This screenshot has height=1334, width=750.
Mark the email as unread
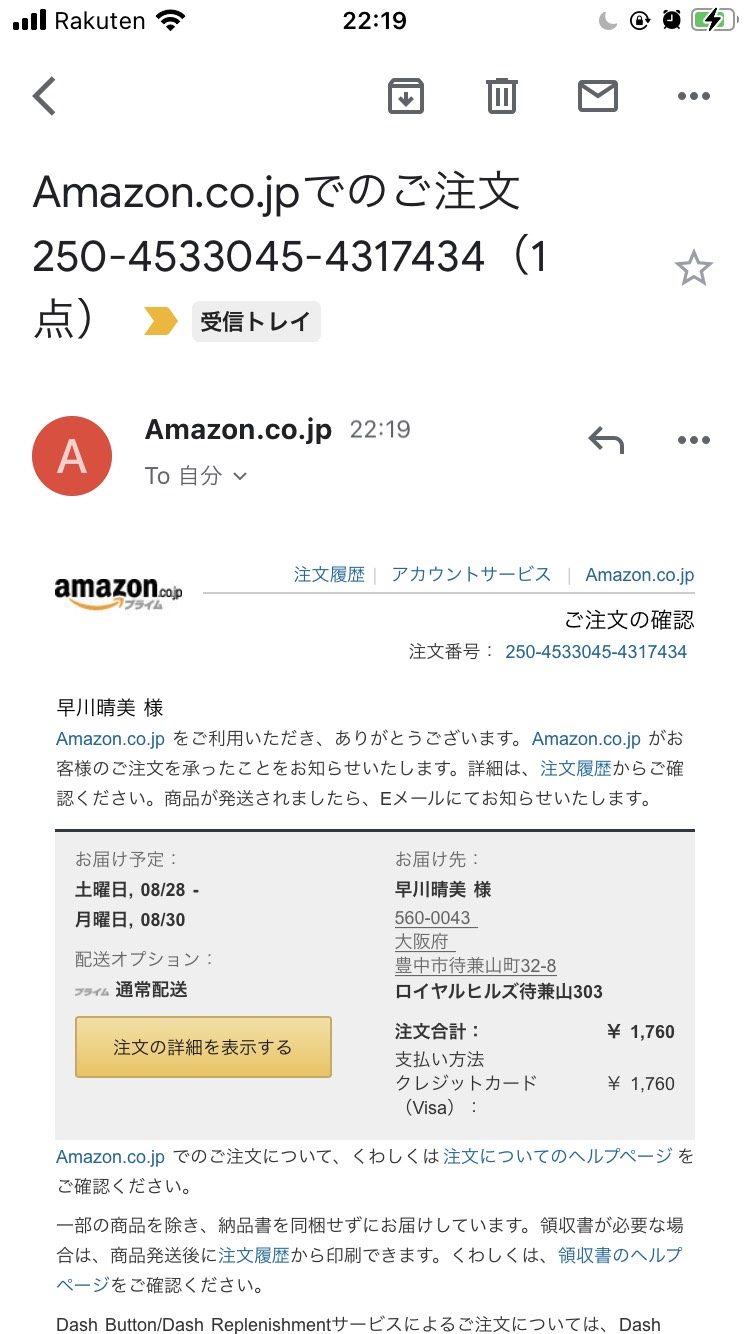pyautogui.click(x=598, y=96)
